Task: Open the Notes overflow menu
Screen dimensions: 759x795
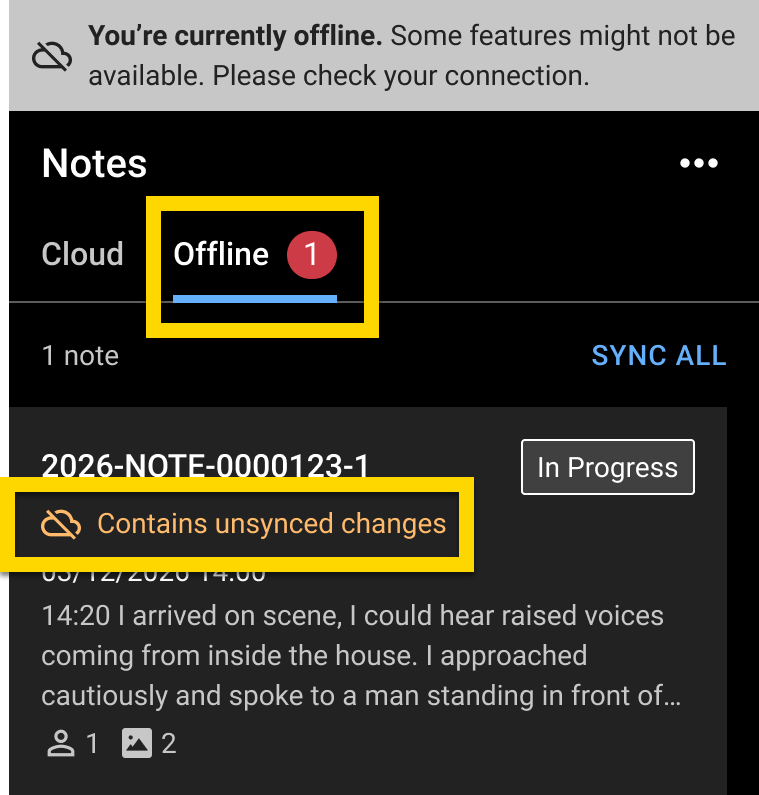Action: pos(698,164)
